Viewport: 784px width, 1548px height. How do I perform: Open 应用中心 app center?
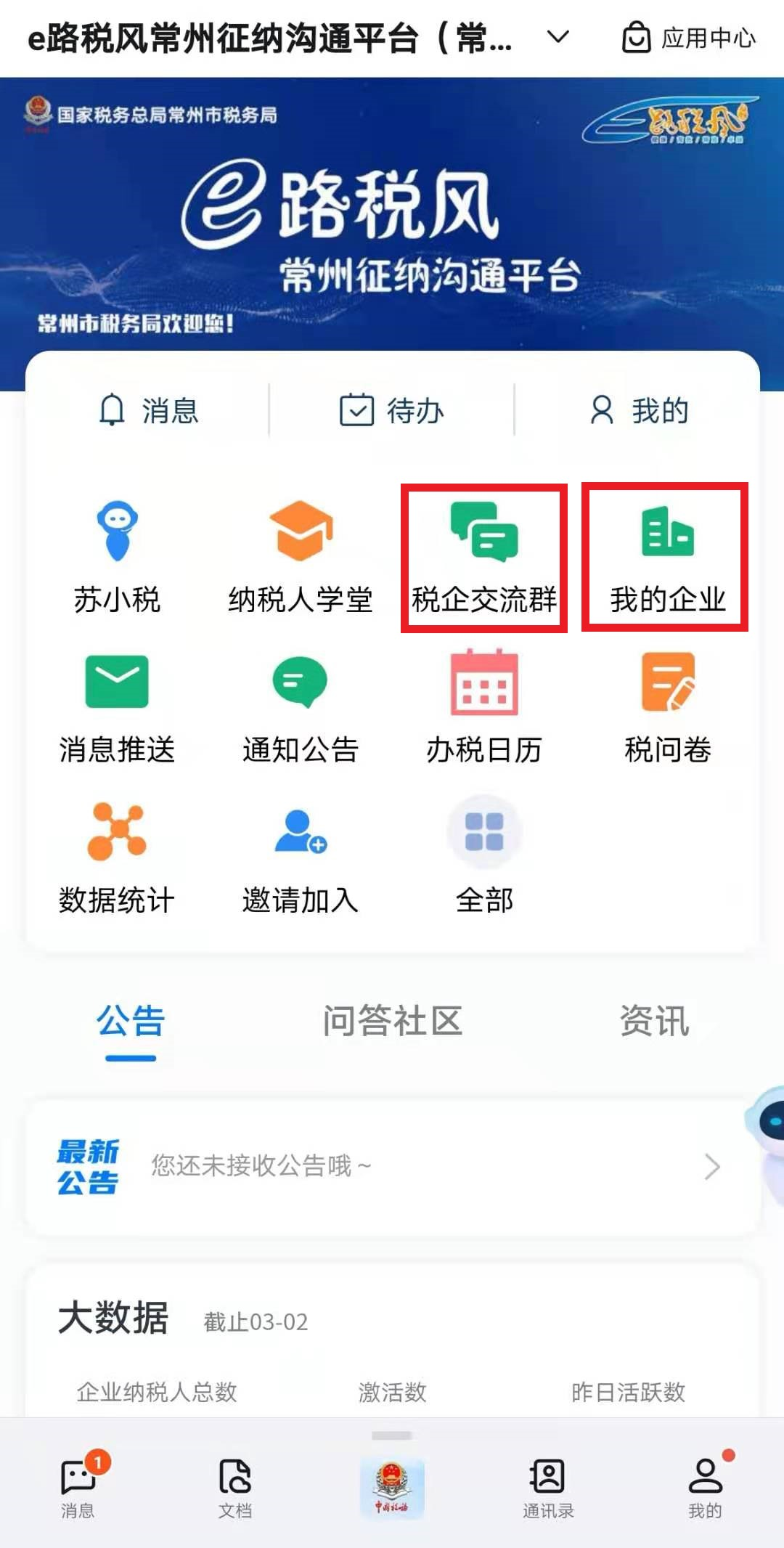pos(689,38)
